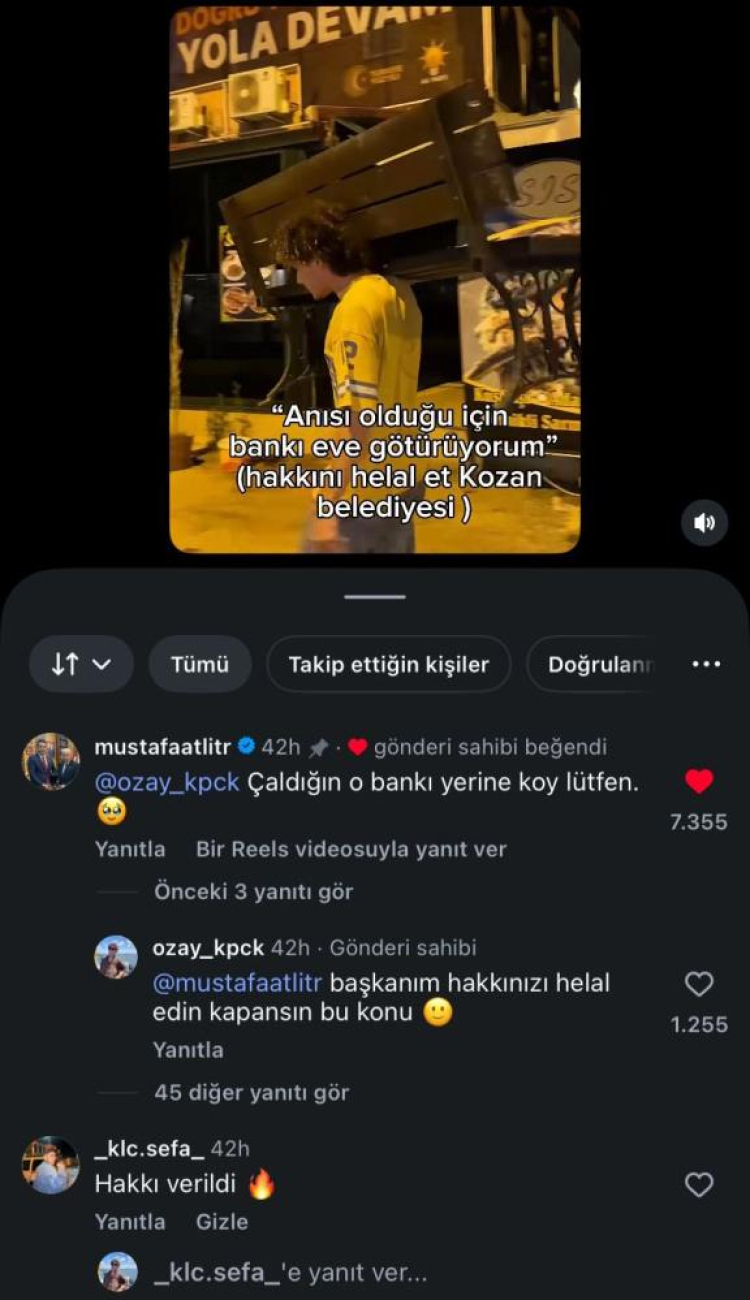Click your avatar in the reply bar

point(120,1272)
